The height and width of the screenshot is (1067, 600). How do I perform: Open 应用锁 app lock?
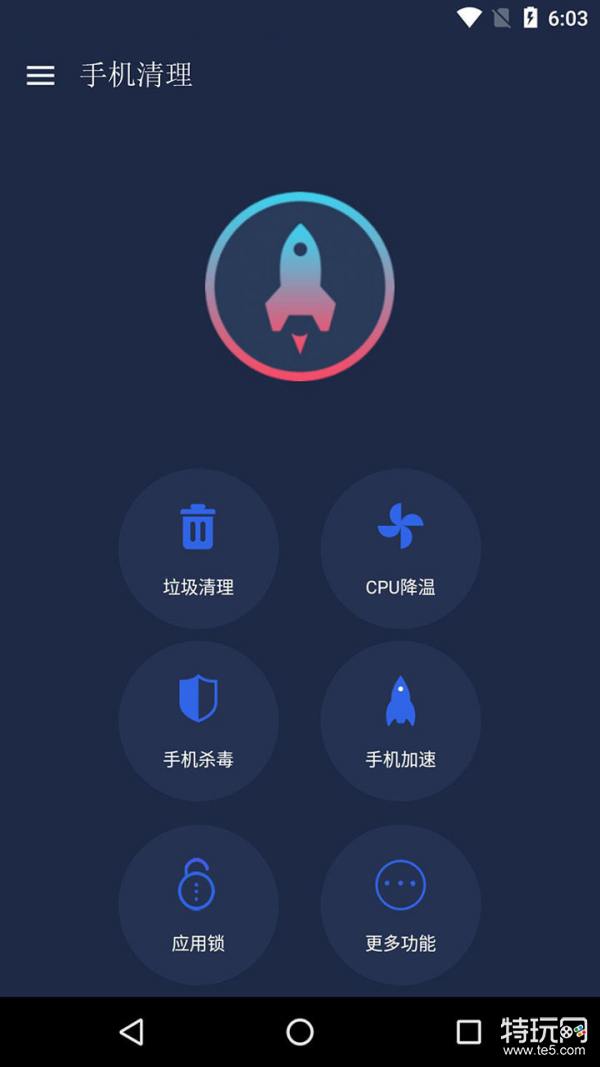[199, 905]
